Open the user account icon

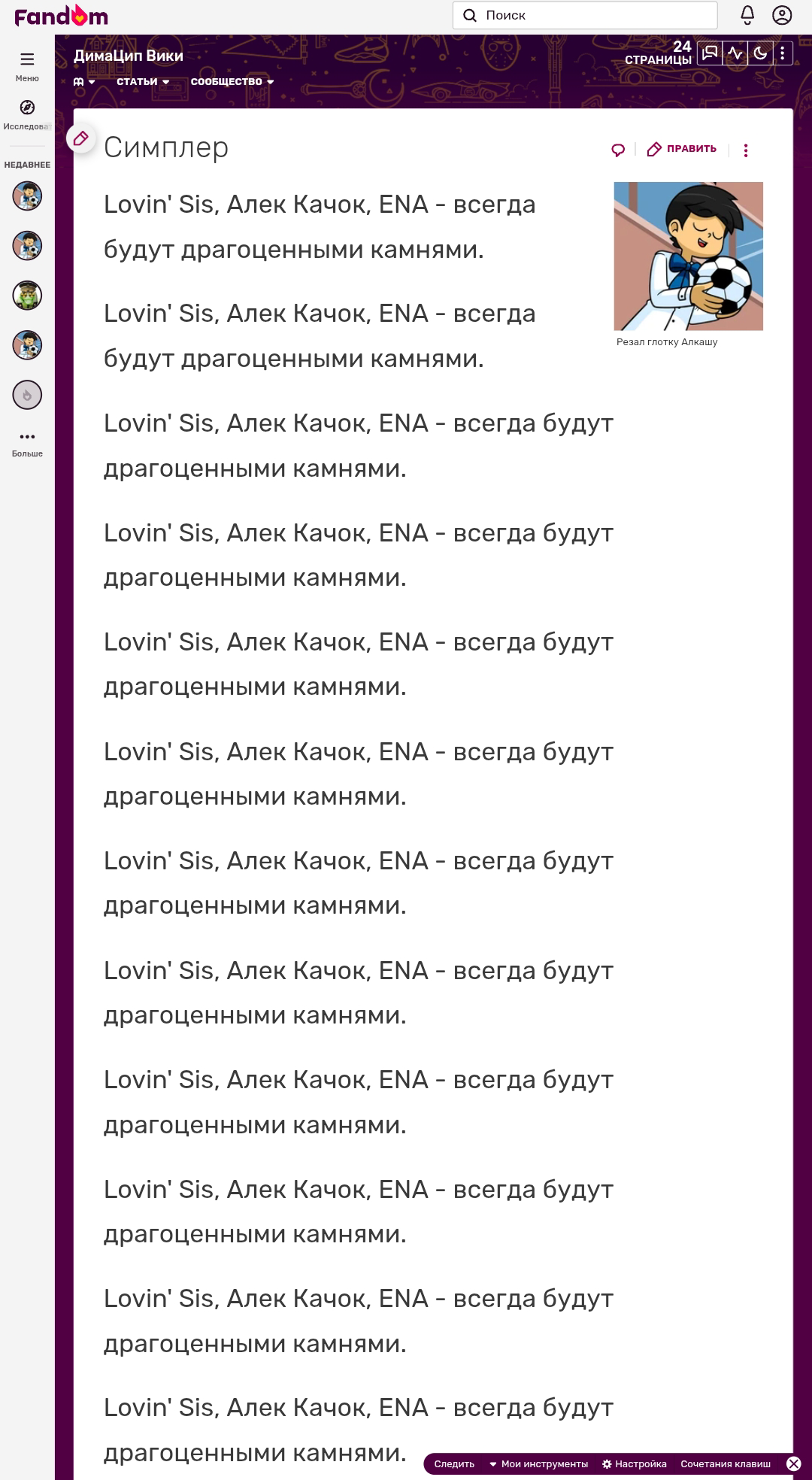[782, 15]
